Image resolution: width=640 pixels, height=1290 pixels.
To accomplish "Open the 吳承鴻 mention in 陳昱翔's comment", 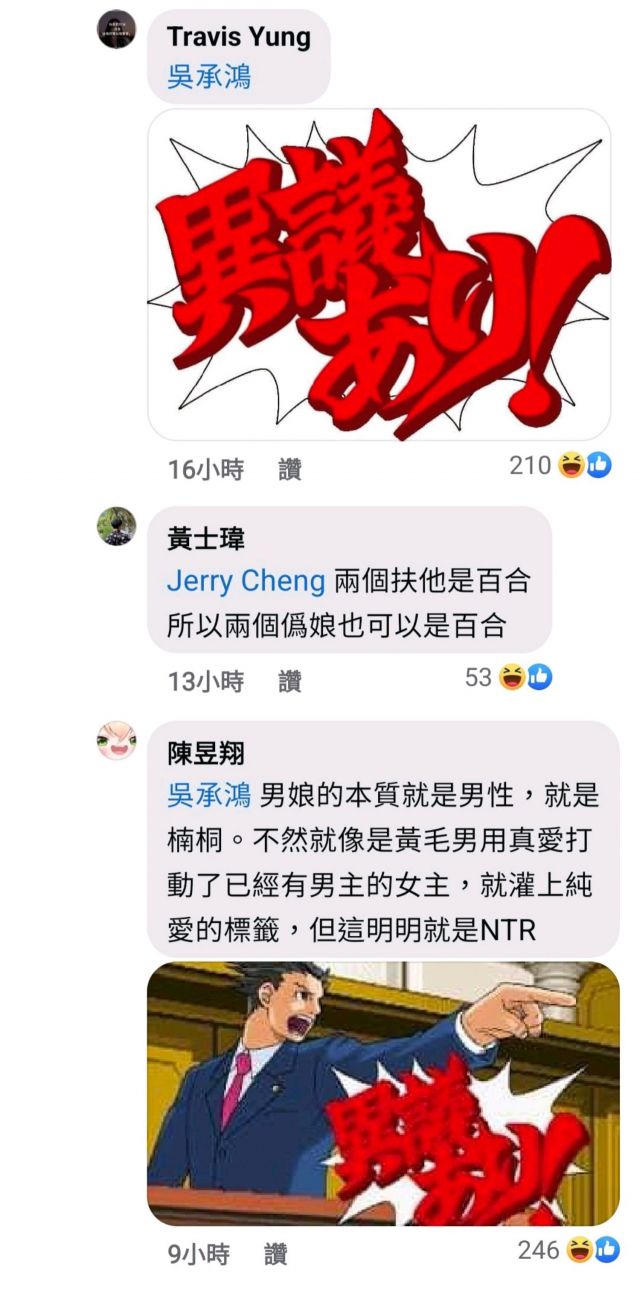I will click(x=209, y=796).
